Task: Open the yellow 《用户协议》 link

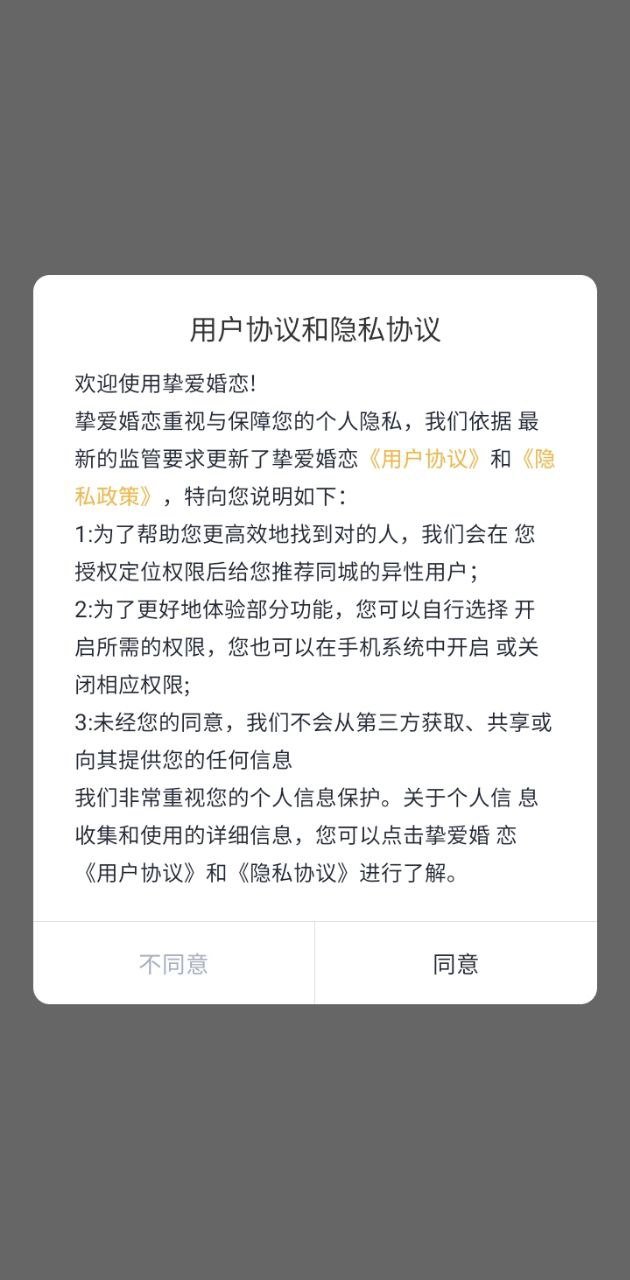Action: pyautogui.click(x=425, y=459)
